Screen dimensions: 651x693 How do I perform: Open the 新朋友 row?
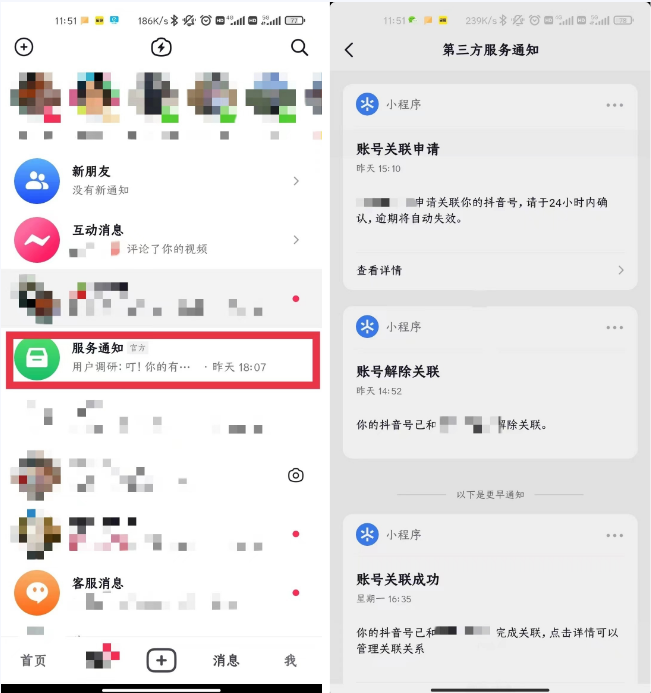pyautogui.click(x=160, y=181)
